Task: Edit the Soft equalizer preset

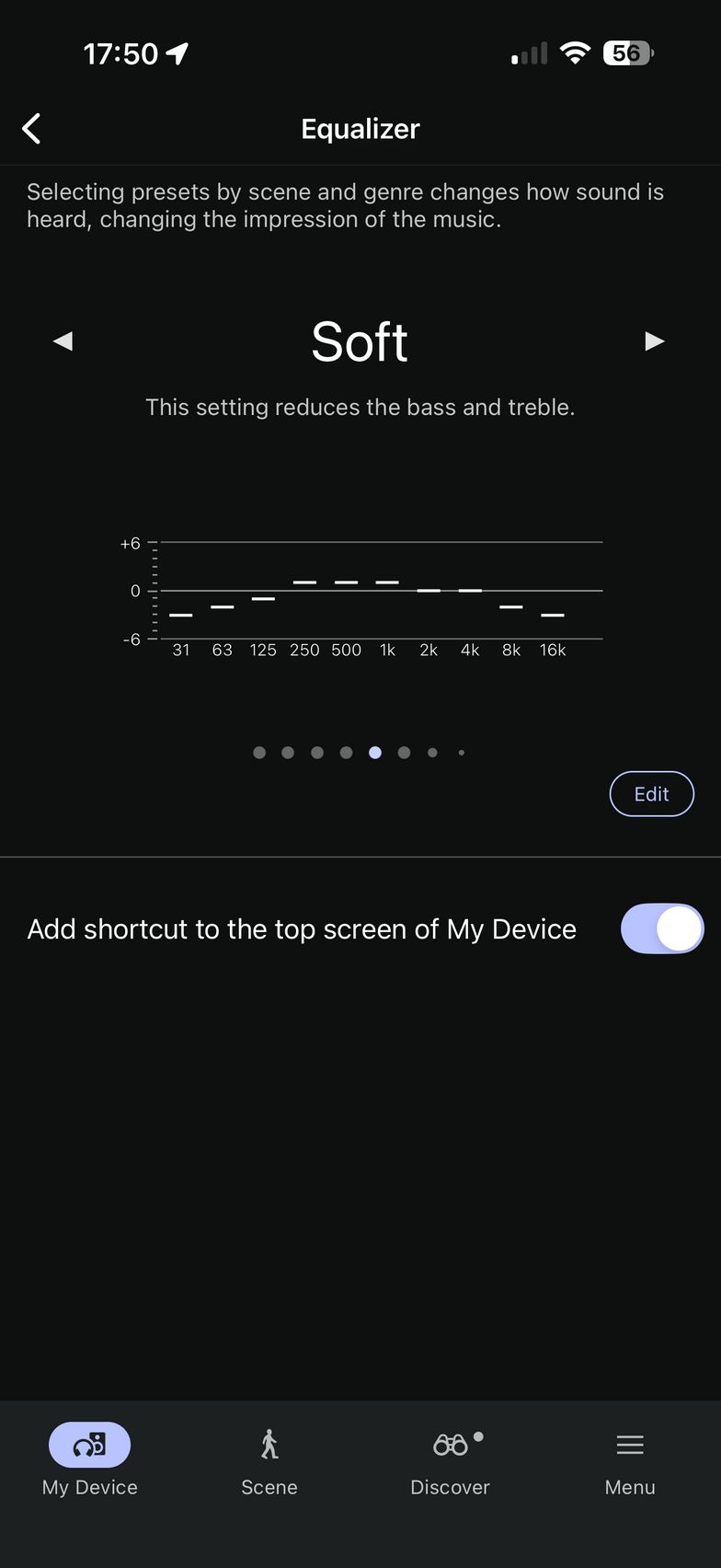Action: click(x=651, y=794)
